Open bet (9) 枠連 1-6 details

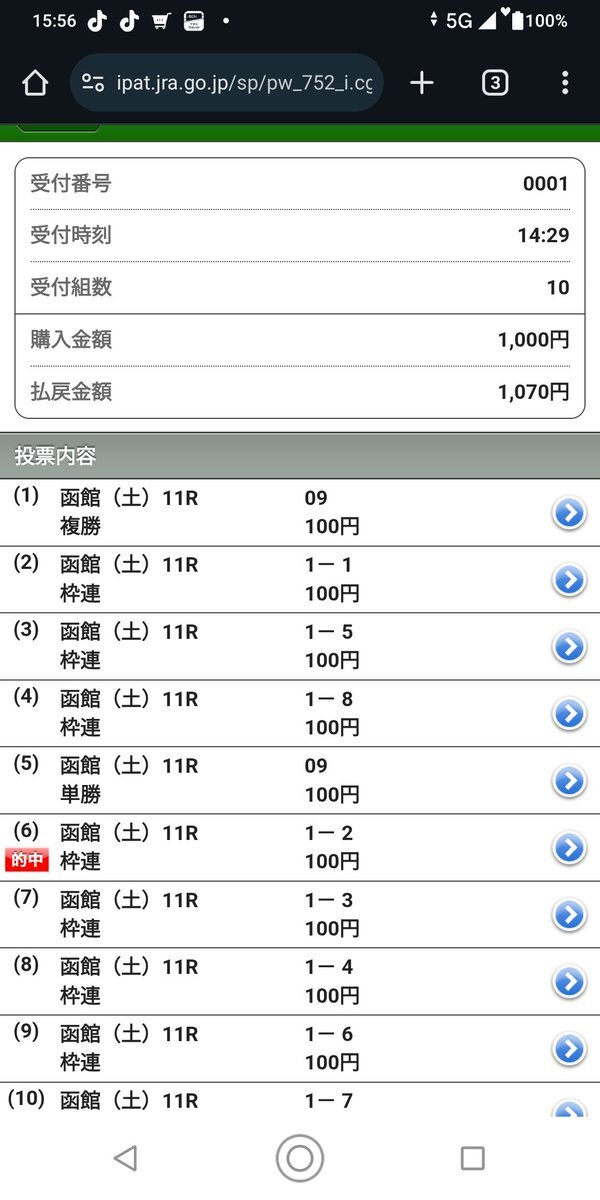click(x=569, y=1049)
